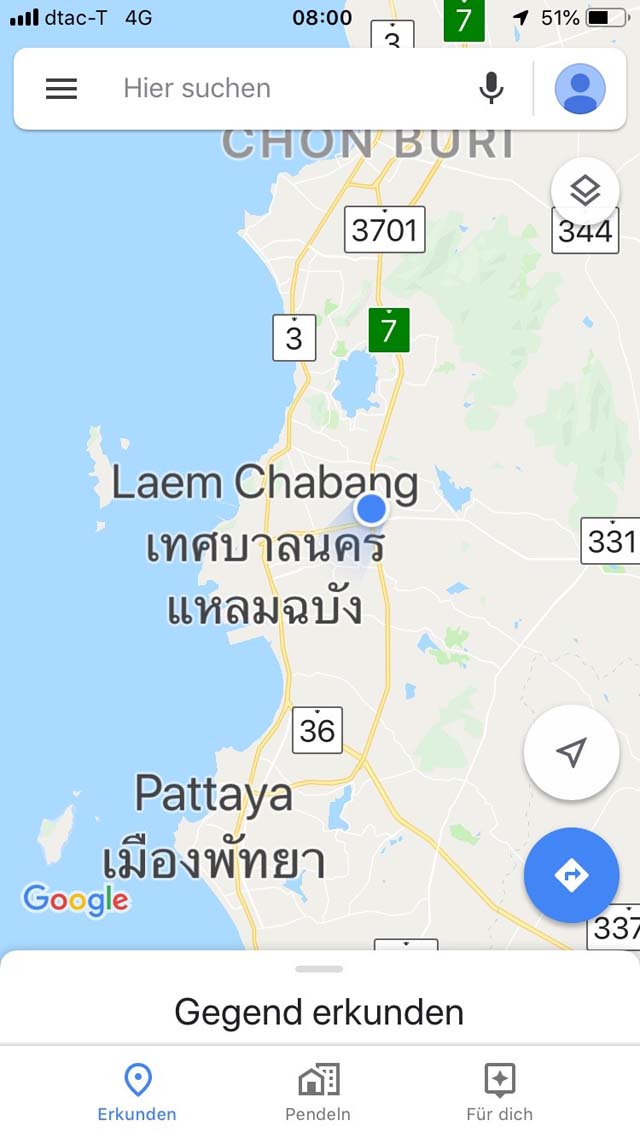Open the map layers selector
This screenshot has height=1138, width=640.
pos(585,191)
